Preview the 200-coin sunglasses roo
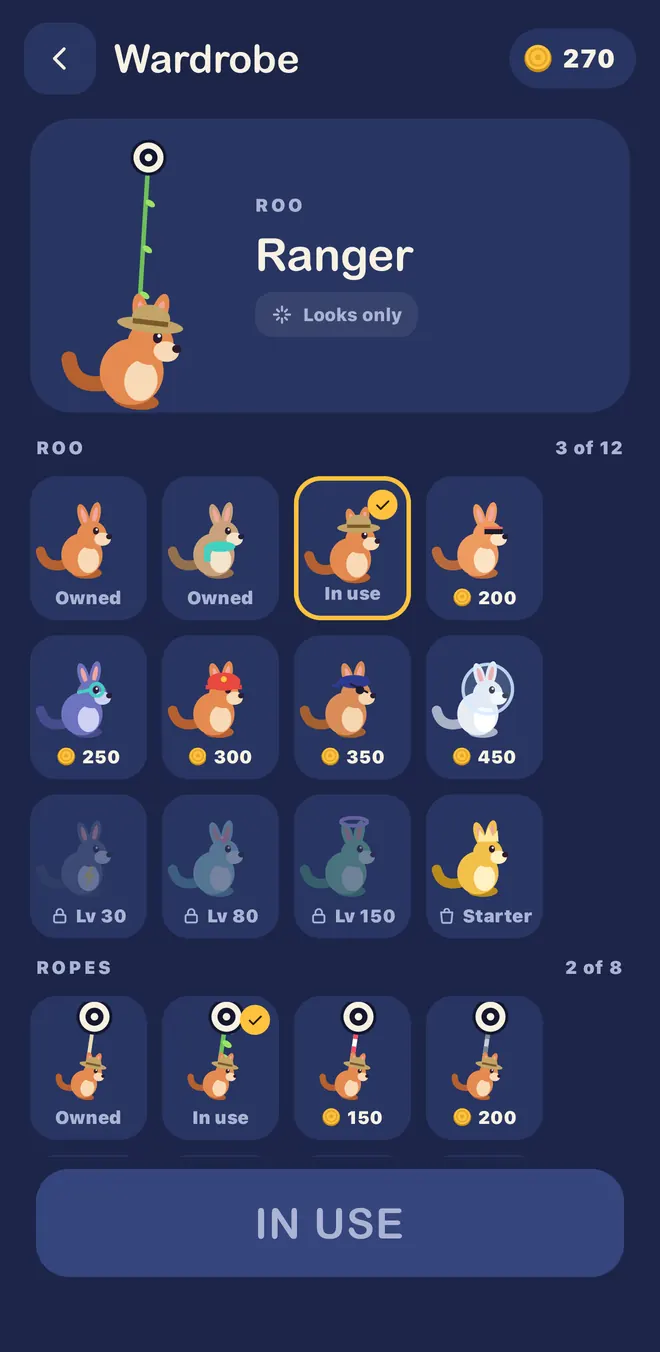This screenshot has width=660, height=1352. coord(484,548)
